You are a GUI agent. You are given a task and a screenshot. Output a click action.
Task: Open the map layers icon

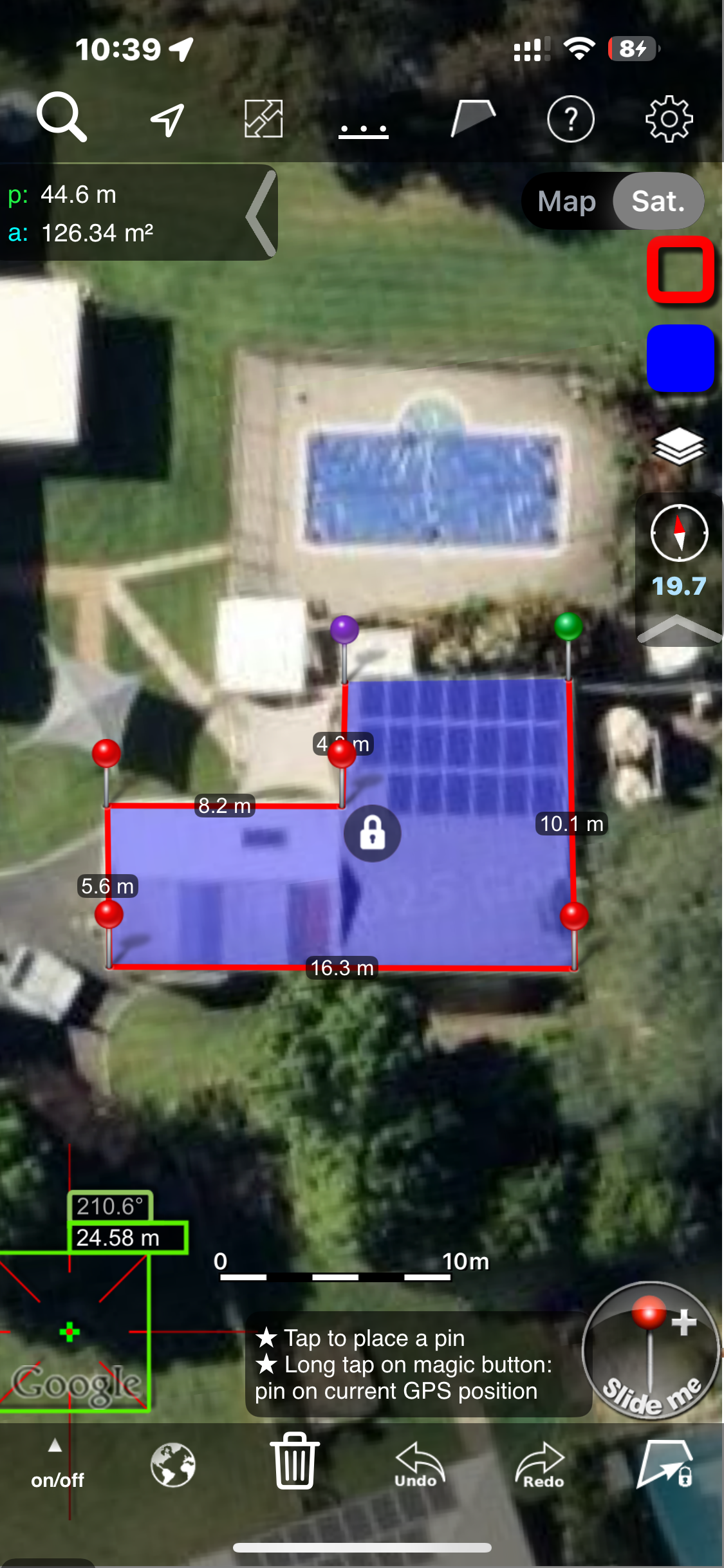click(679, 445)
